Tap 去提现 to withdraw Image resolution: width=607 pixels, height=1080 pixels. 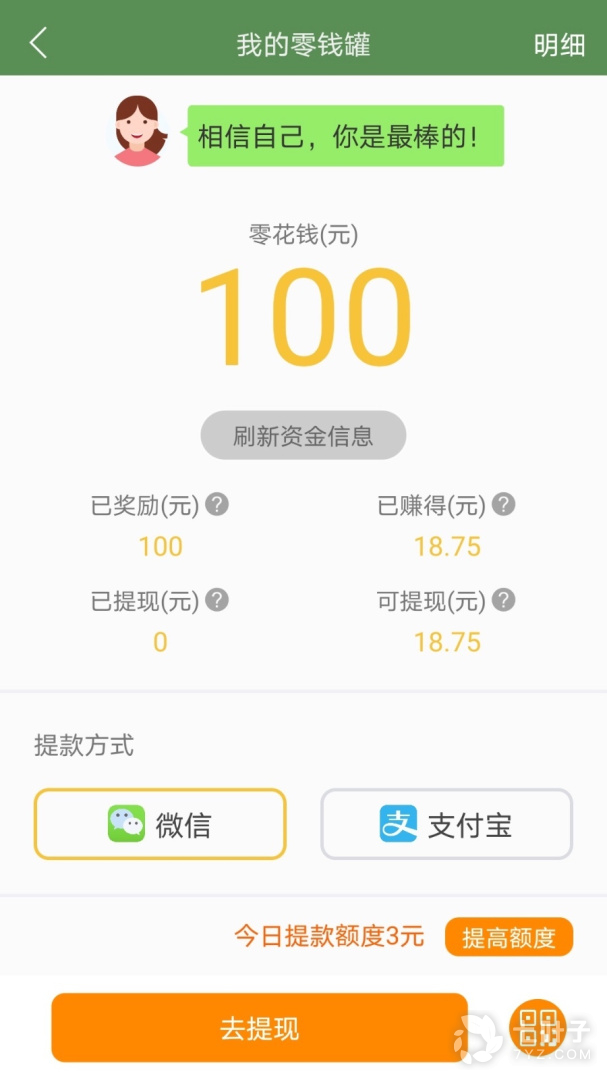click(x=259, y=1027)
